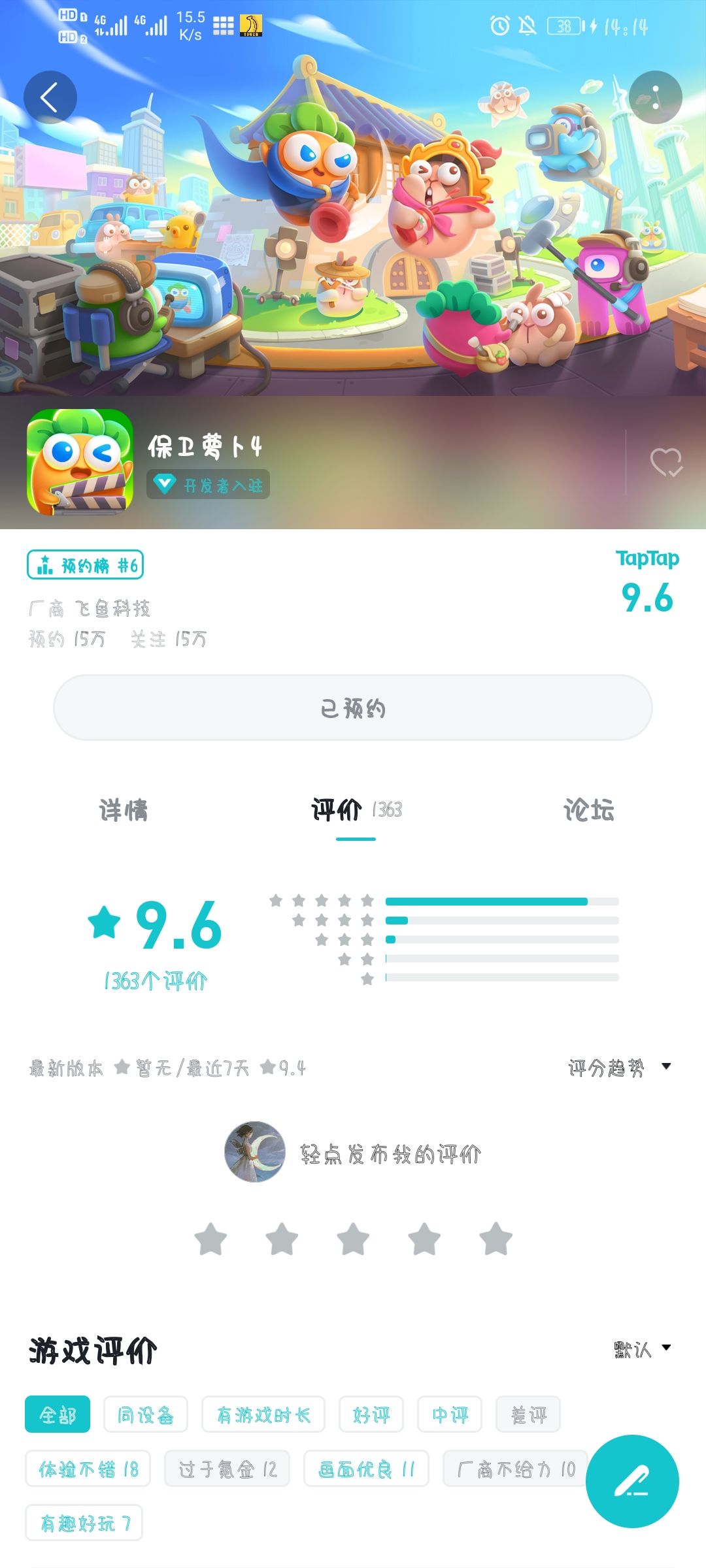Image resolution: width=706 pixels, height=1568 pixels.
Task: Expand the 评分趋势 dropdown
Action: 620,1068
